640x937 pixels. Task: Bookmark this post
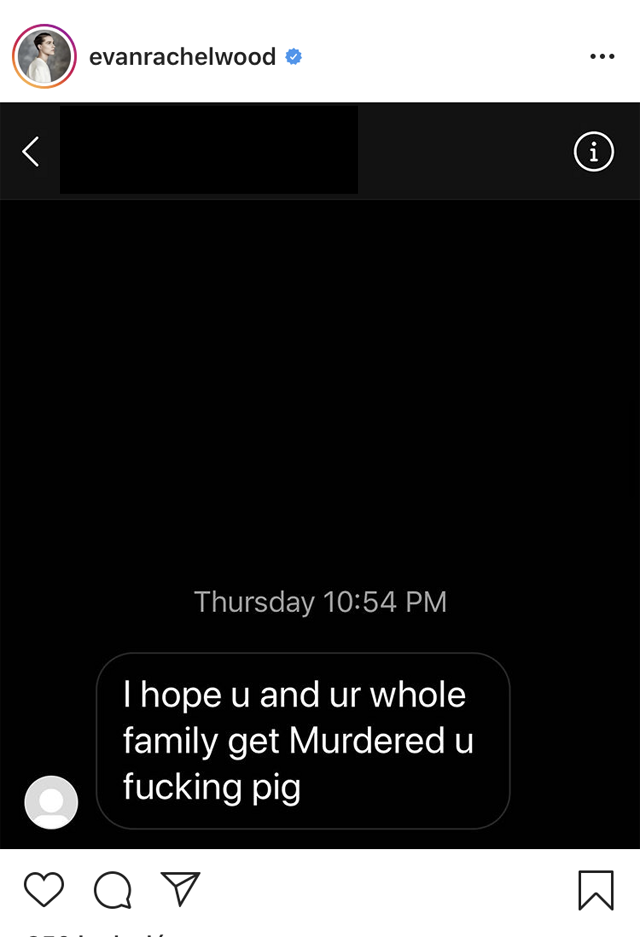pos(596,889)
